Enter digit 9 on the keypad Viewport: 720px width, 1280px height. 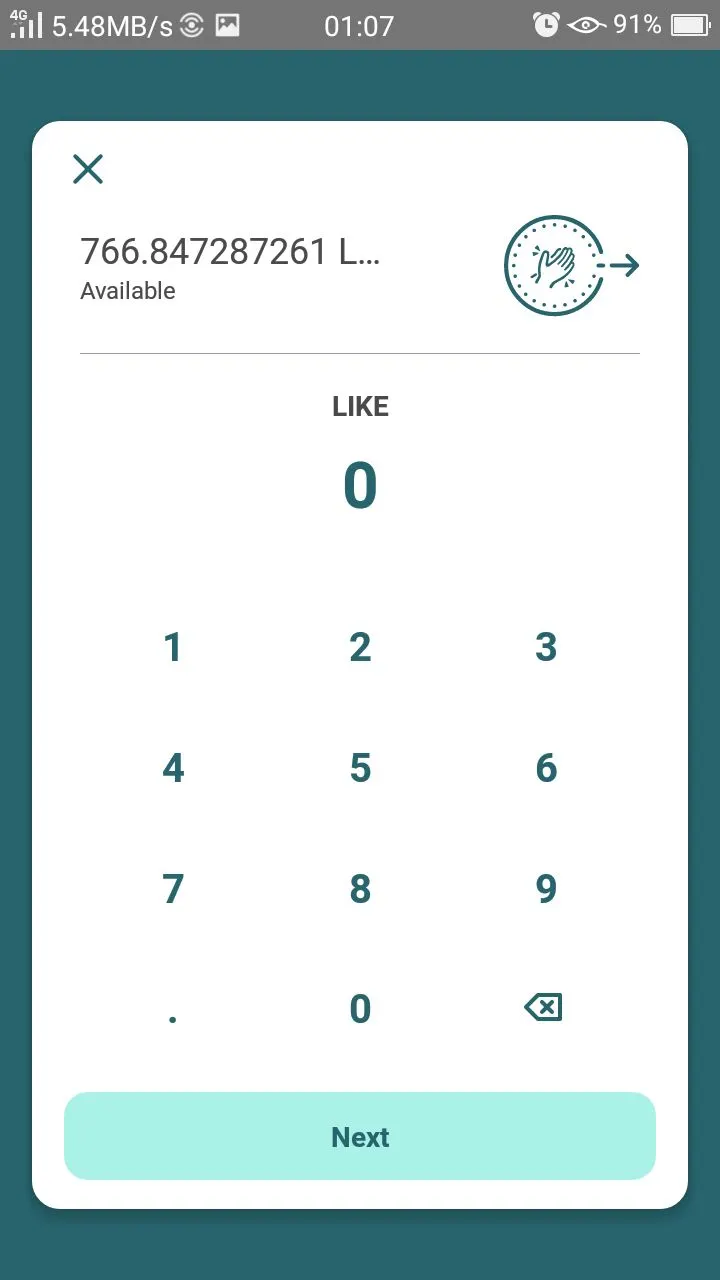pos(545,888)
